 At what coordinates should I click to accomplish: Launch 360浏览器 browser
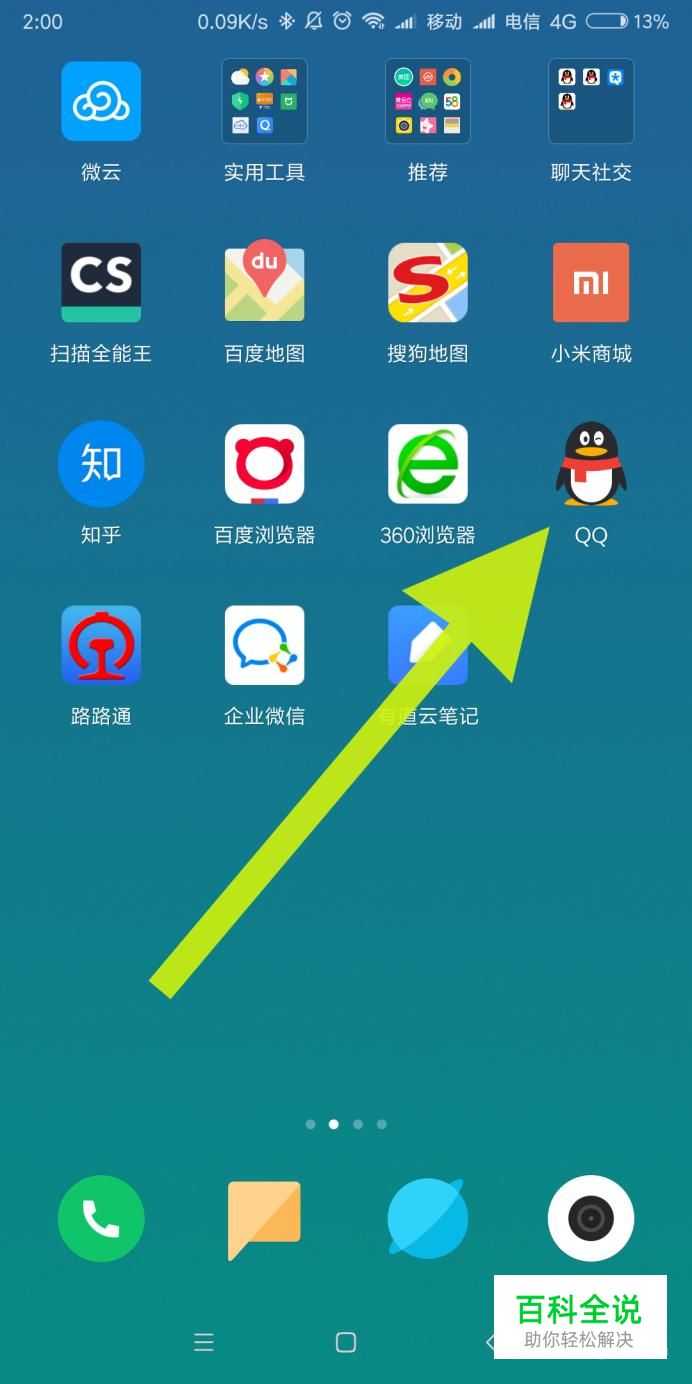427,464
